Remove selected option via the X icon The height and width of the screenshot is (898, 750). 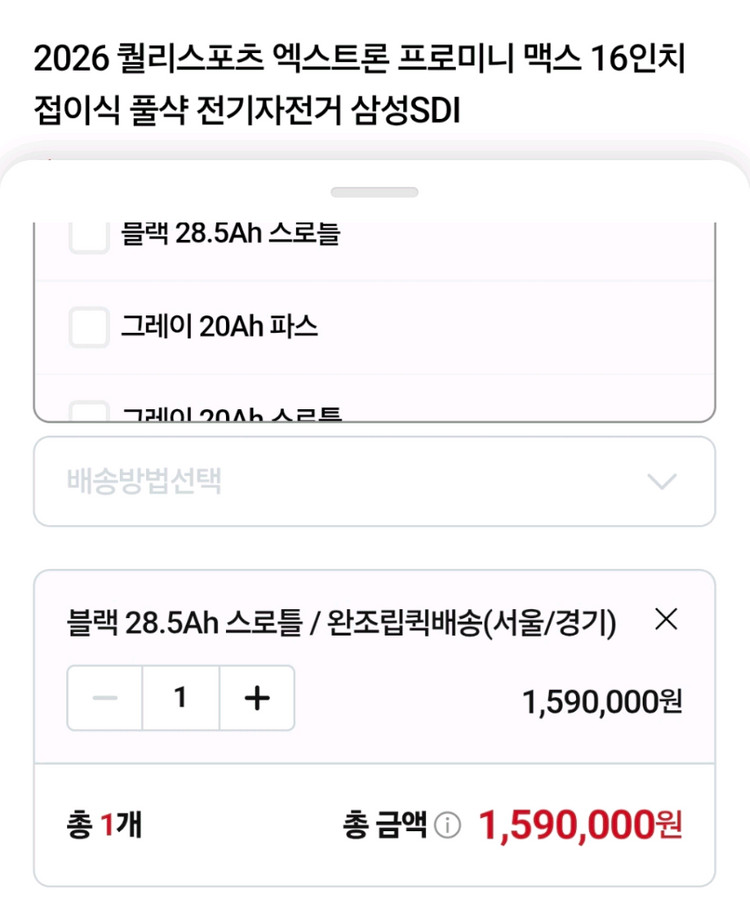coord(667,621)
